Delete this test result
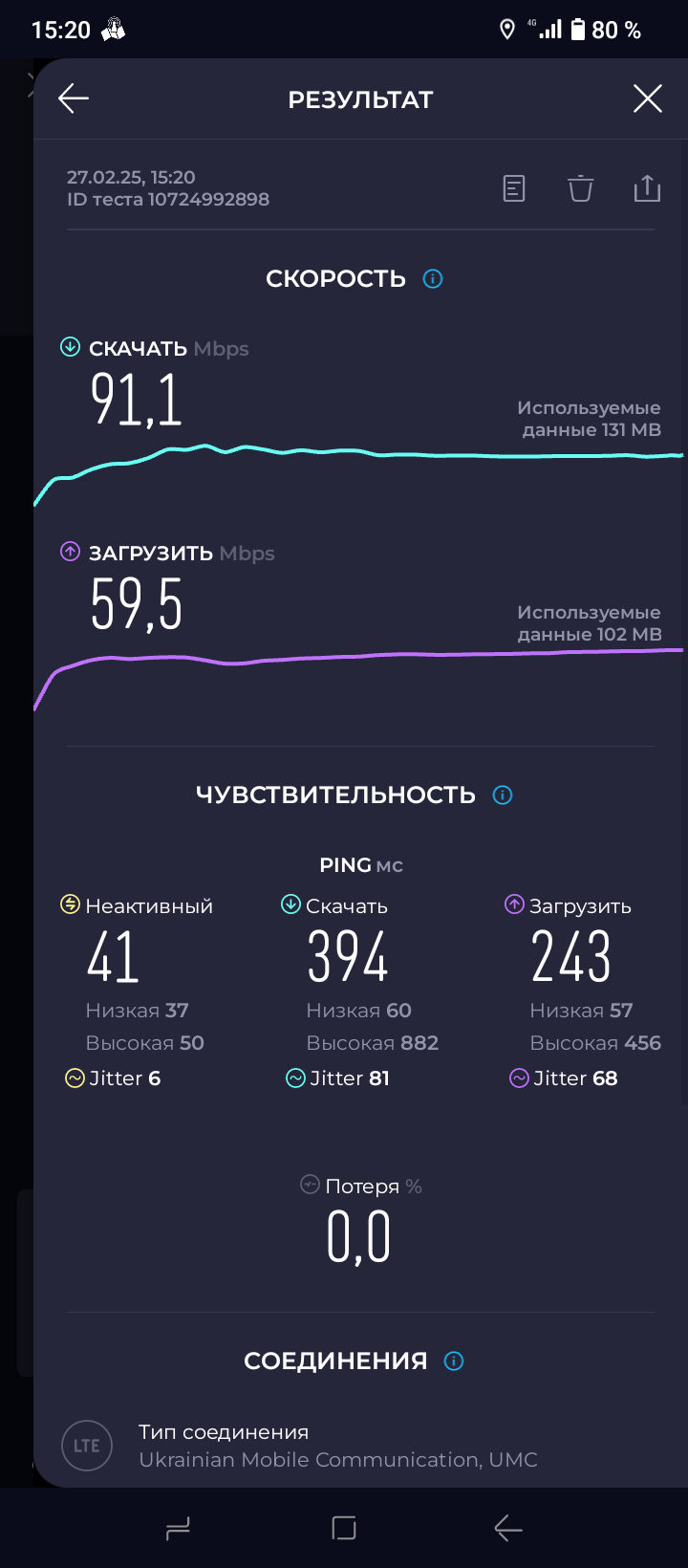The height and width of the screenshot is (1568, 688). [580, 188]
